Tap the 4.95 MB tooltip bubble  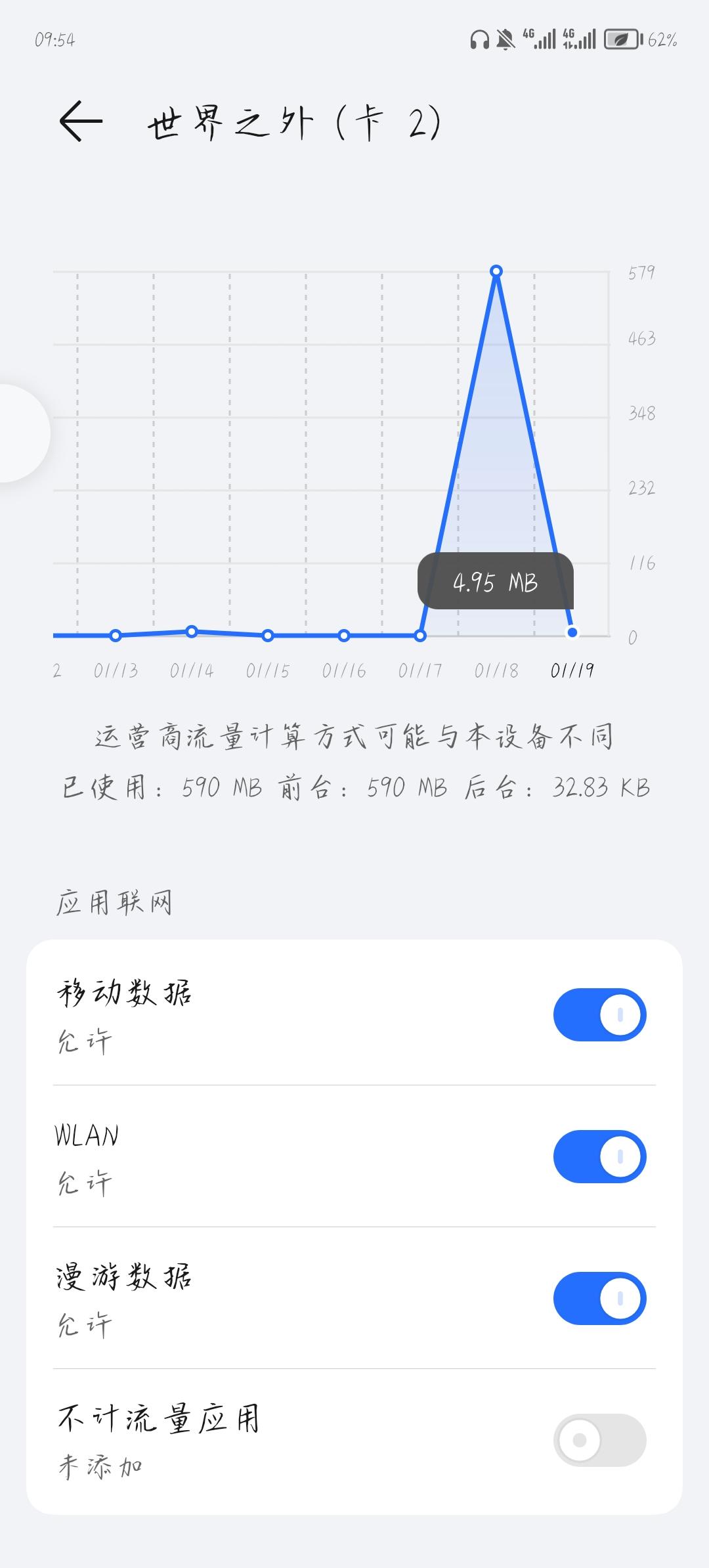coord(496,583)
